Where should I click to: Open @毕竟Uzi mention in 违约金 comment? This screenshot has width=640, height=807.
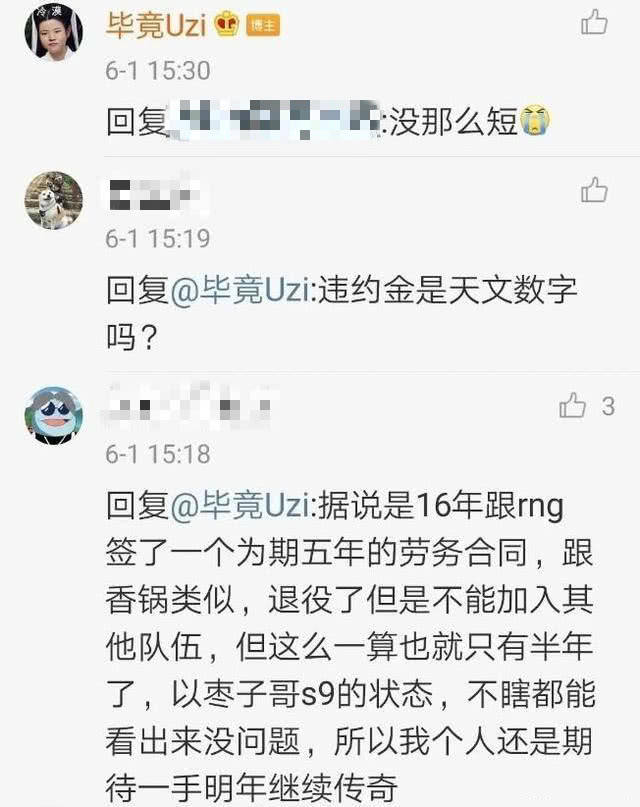(x=233, y=291)
